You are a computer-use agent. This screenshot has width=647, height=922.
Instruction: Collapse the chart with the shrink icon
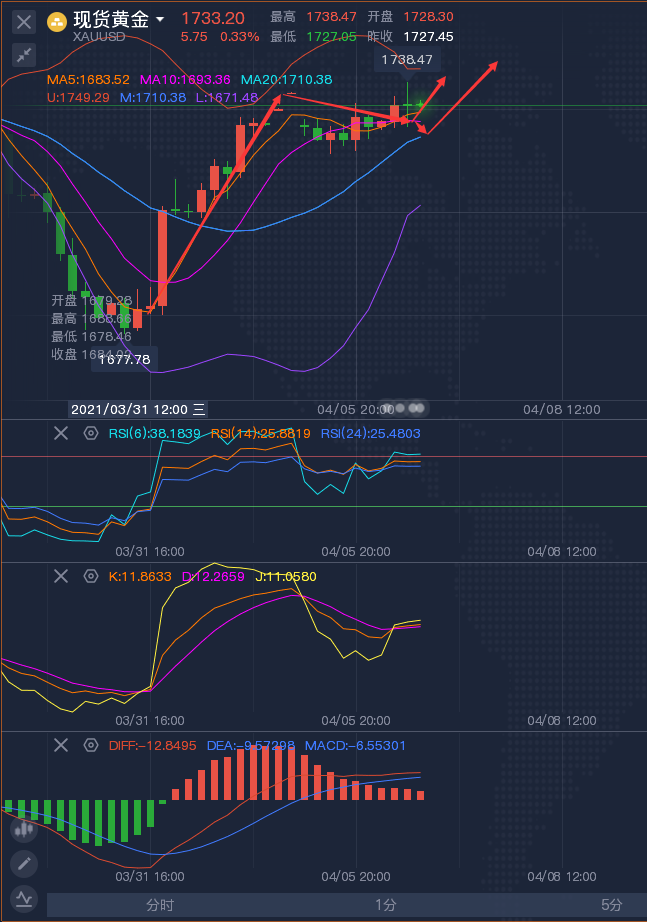tap(25, 55)
